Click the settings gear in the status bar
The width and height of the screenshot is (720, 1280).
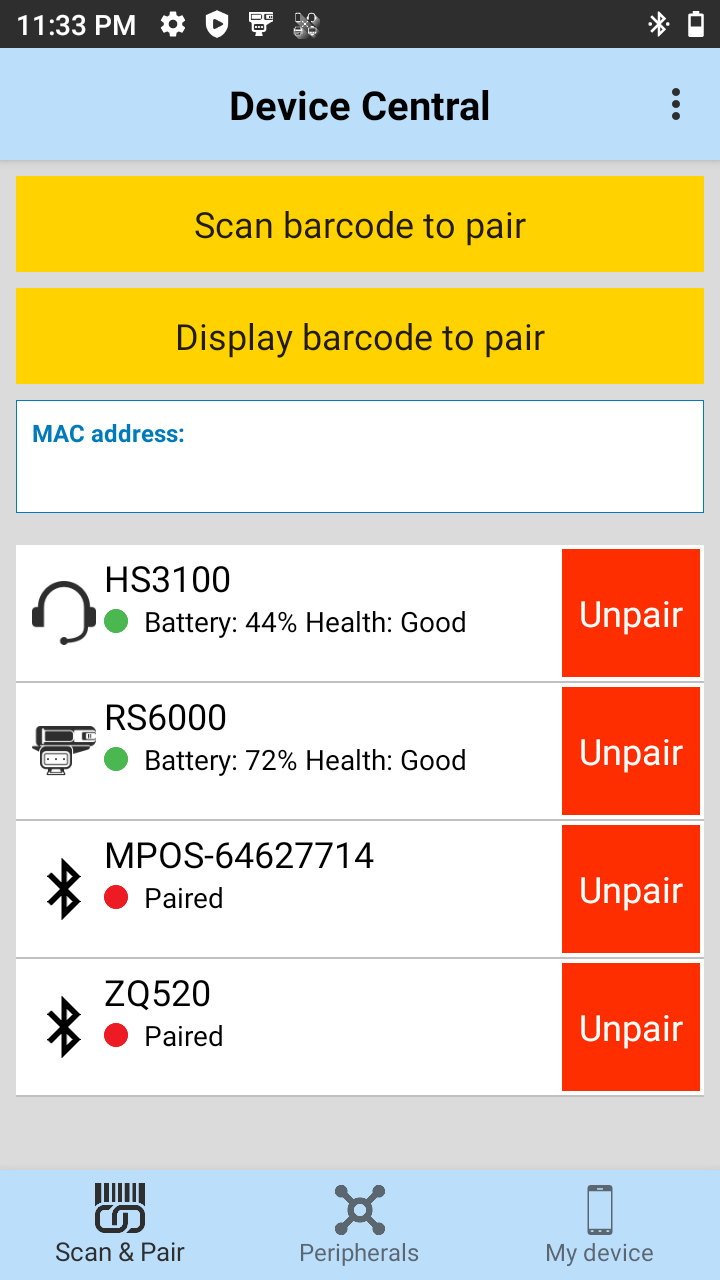point(172,24)
